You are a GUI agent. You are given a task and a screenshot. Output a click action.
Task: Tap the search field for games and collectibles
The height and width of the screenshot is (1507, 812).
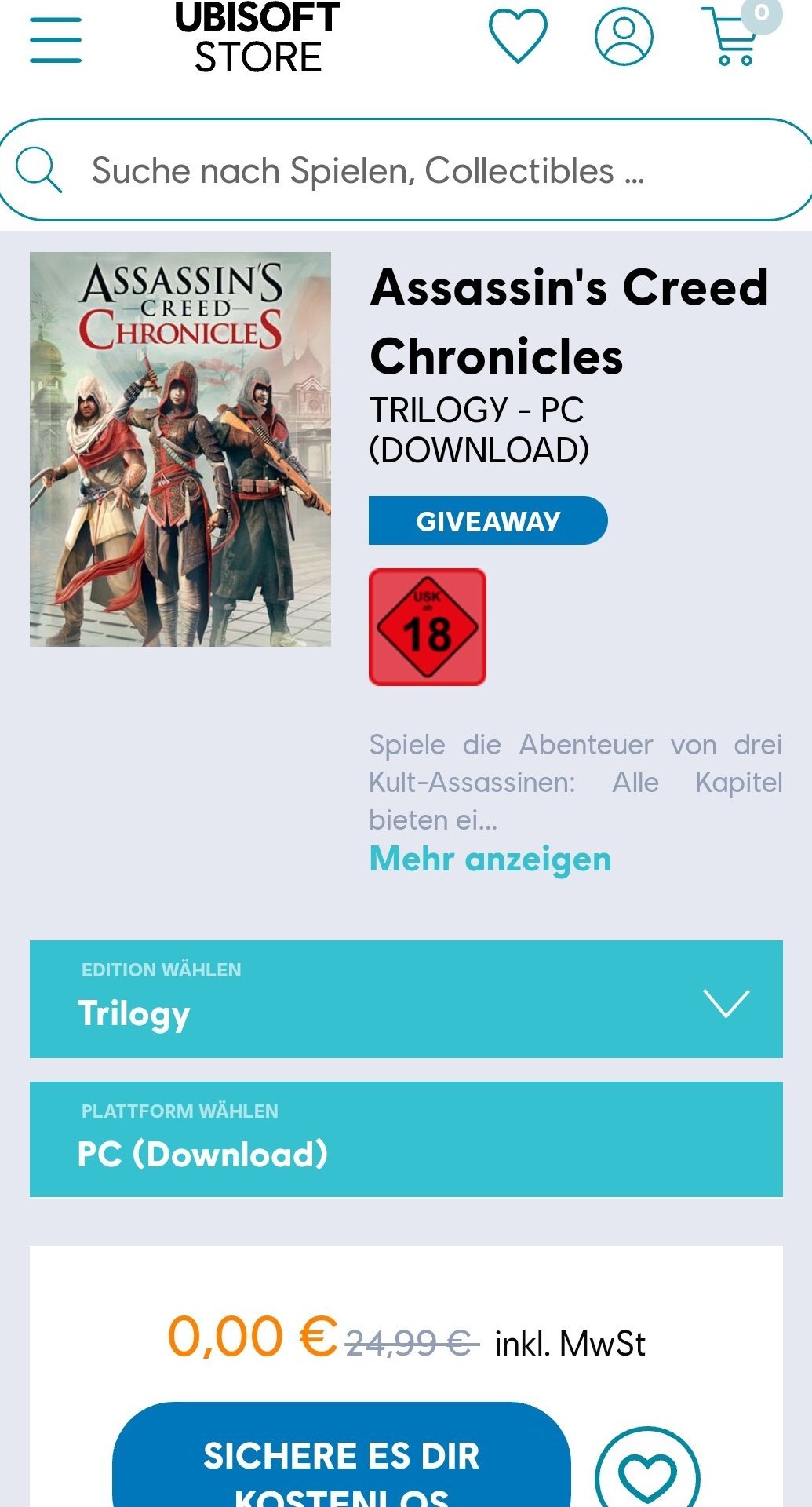(x=406, y=170)
